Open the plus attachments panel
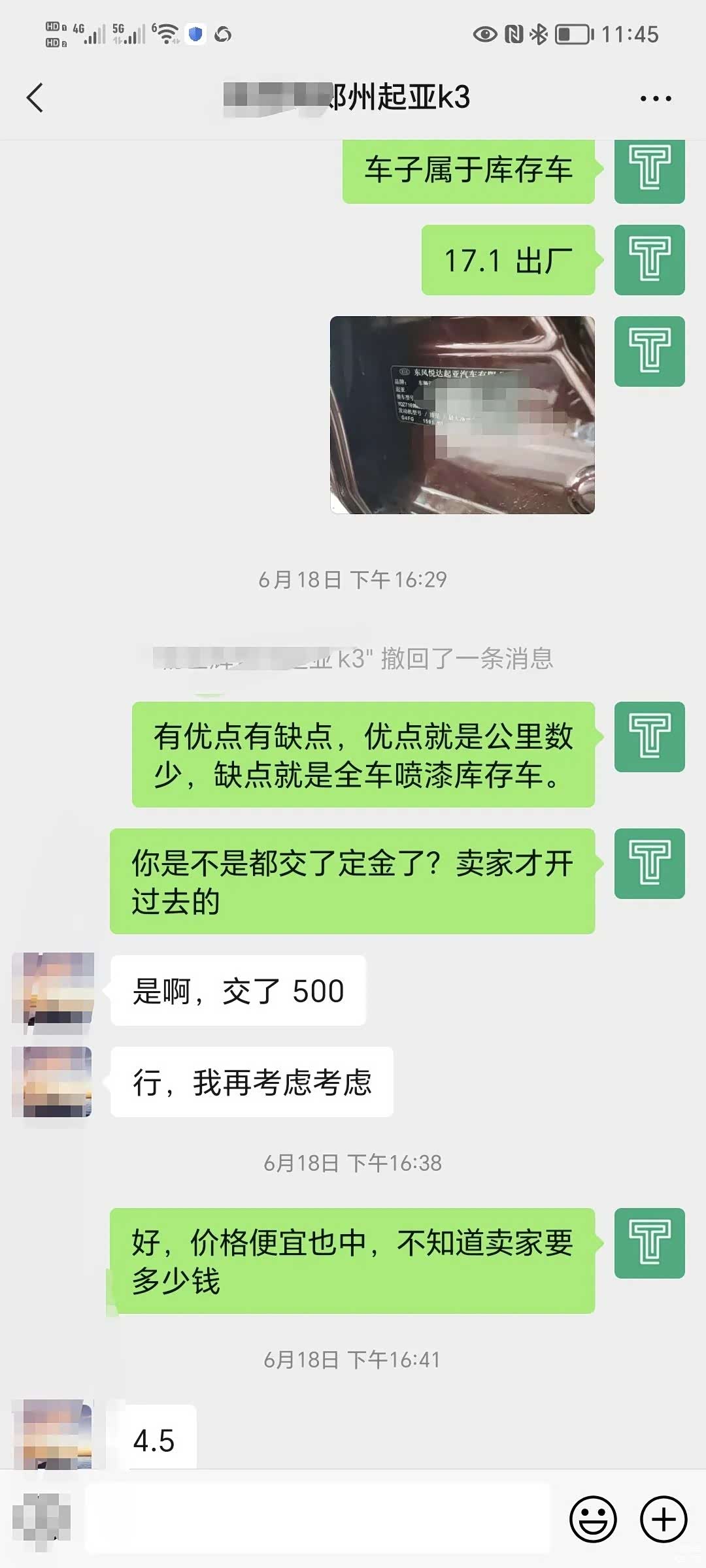Screen dimensions: 706x1568 [663, 1519]
